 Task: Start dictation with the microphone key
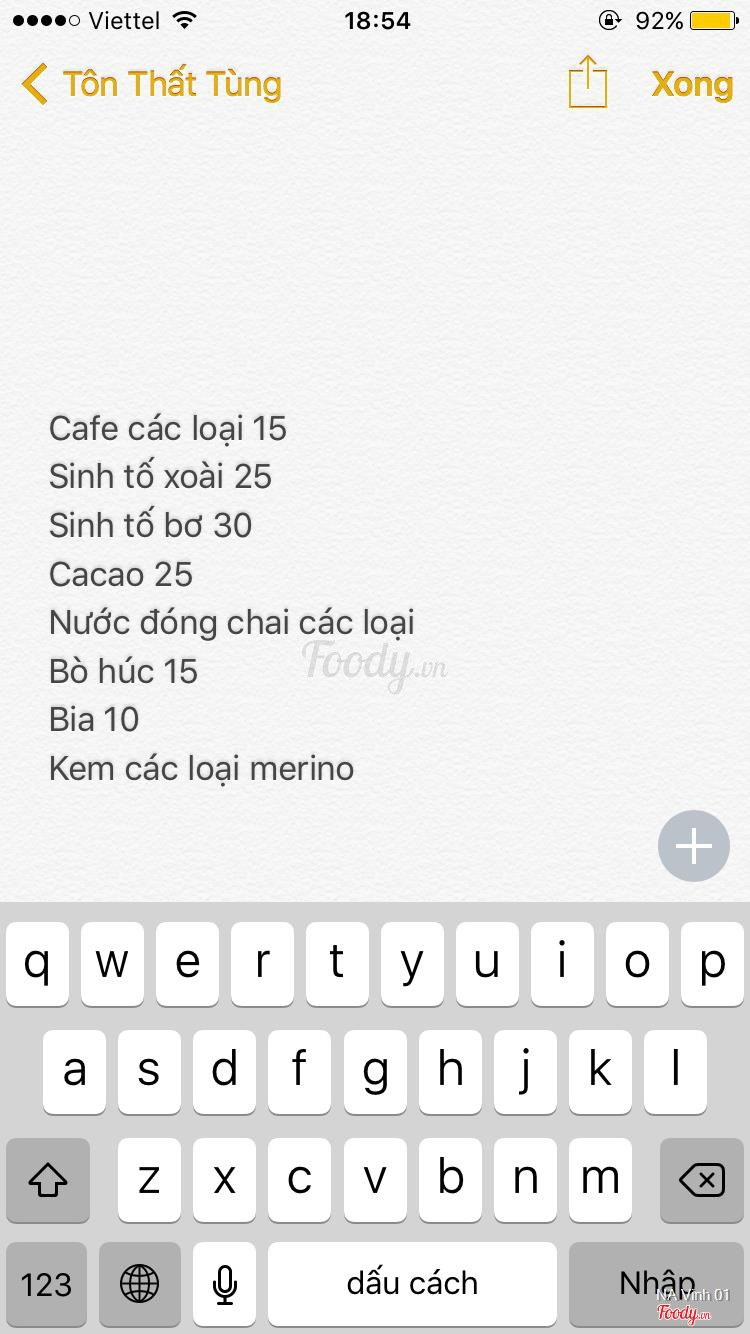point(225,1284)
